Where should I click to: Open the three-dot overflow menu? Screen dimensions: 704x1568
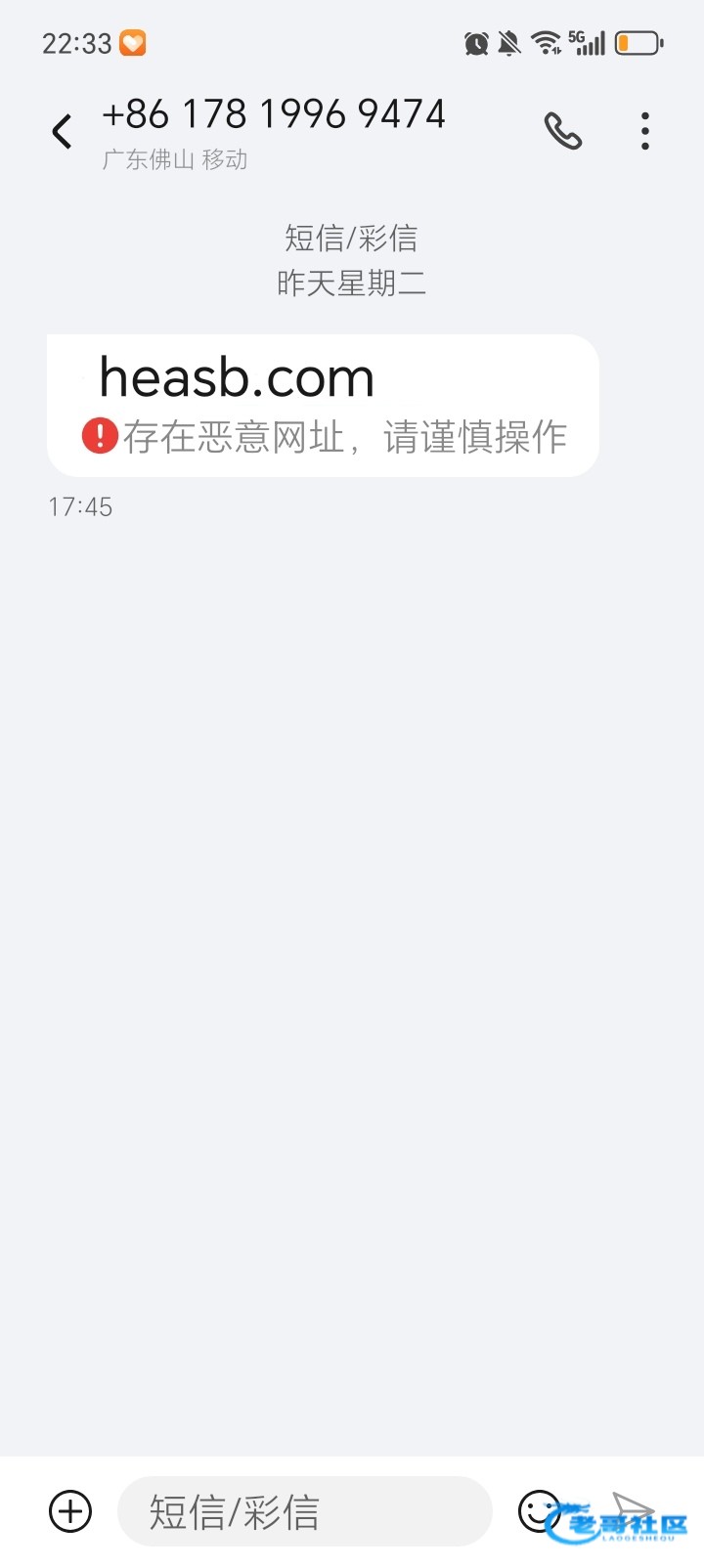pyautogui.click(x=645, y=131)
